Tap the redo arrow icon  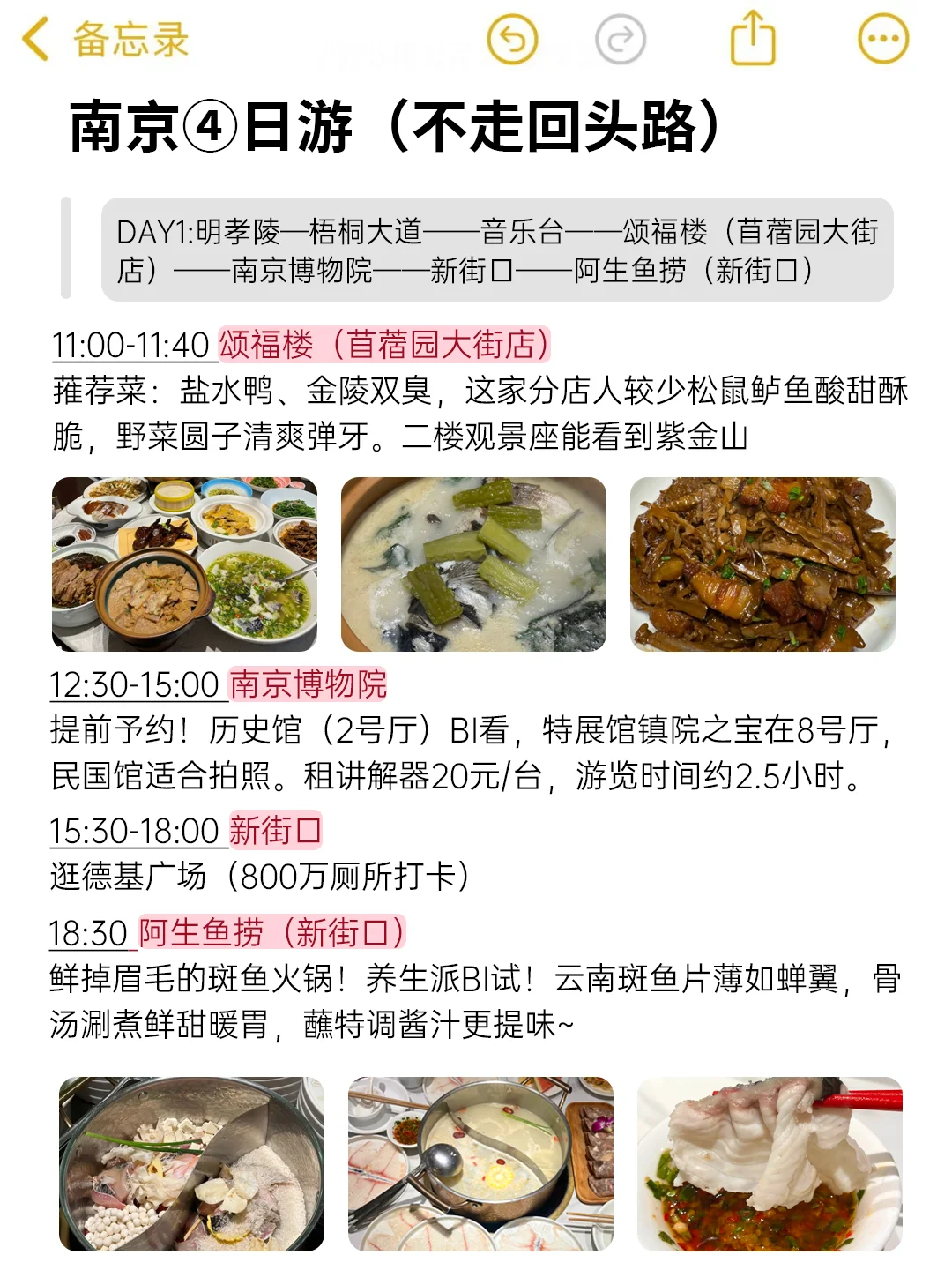tap(621, 40)
